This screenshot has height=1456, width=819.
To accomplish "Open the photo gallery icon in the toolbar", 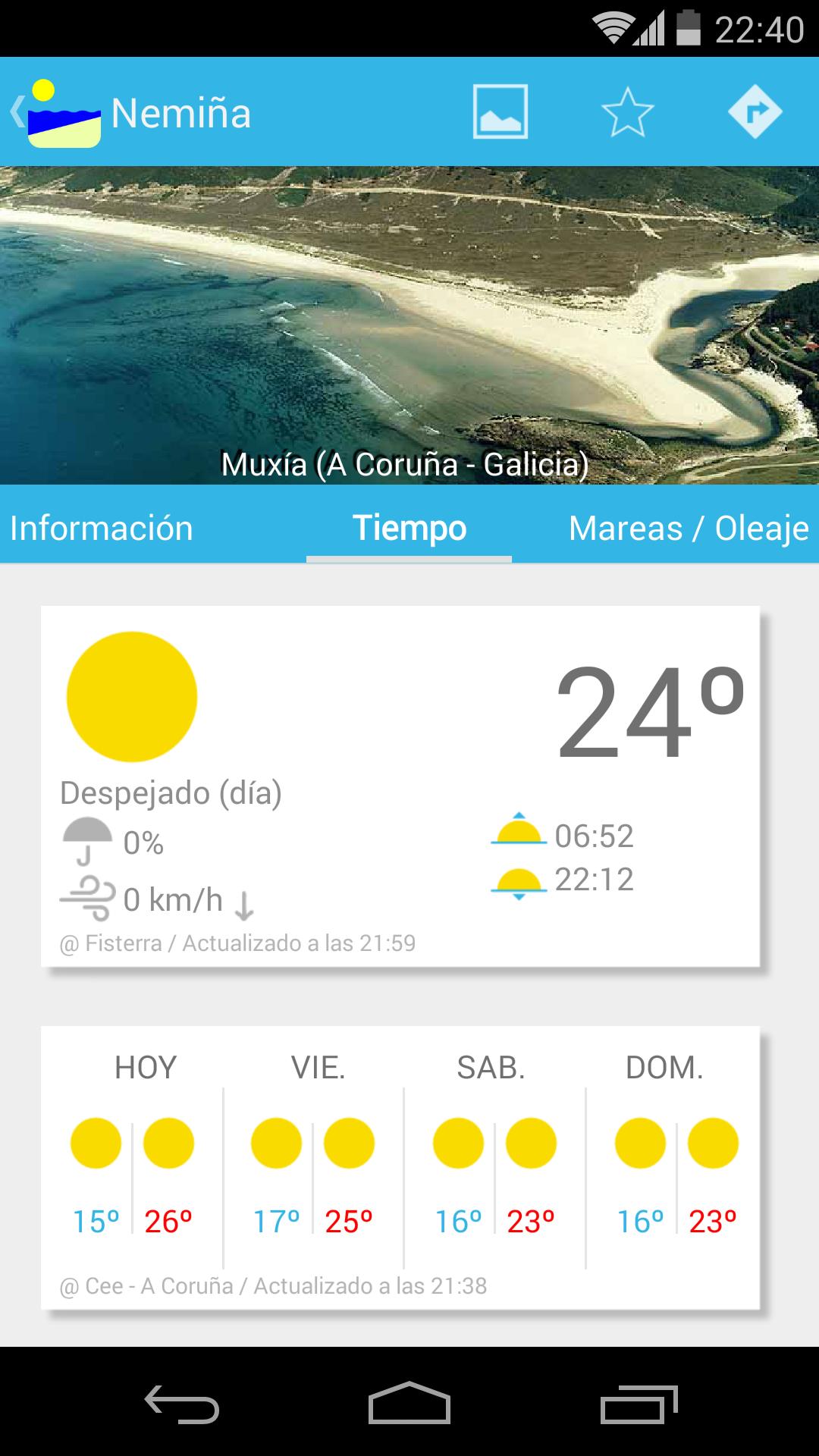I will (500, 112).
